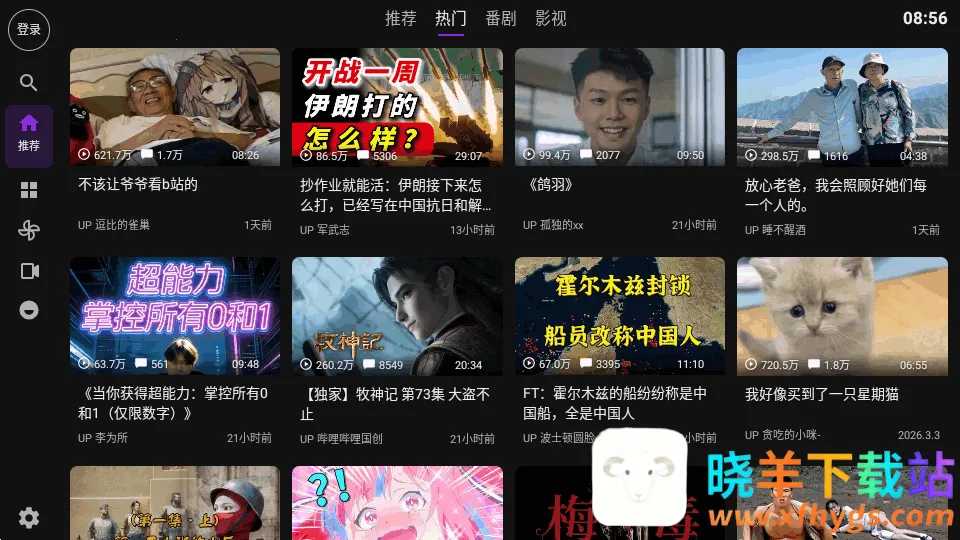Viewport: 960px width, 540px height.
Task: Tap the 登录 login button
Action: pos(29,30)
